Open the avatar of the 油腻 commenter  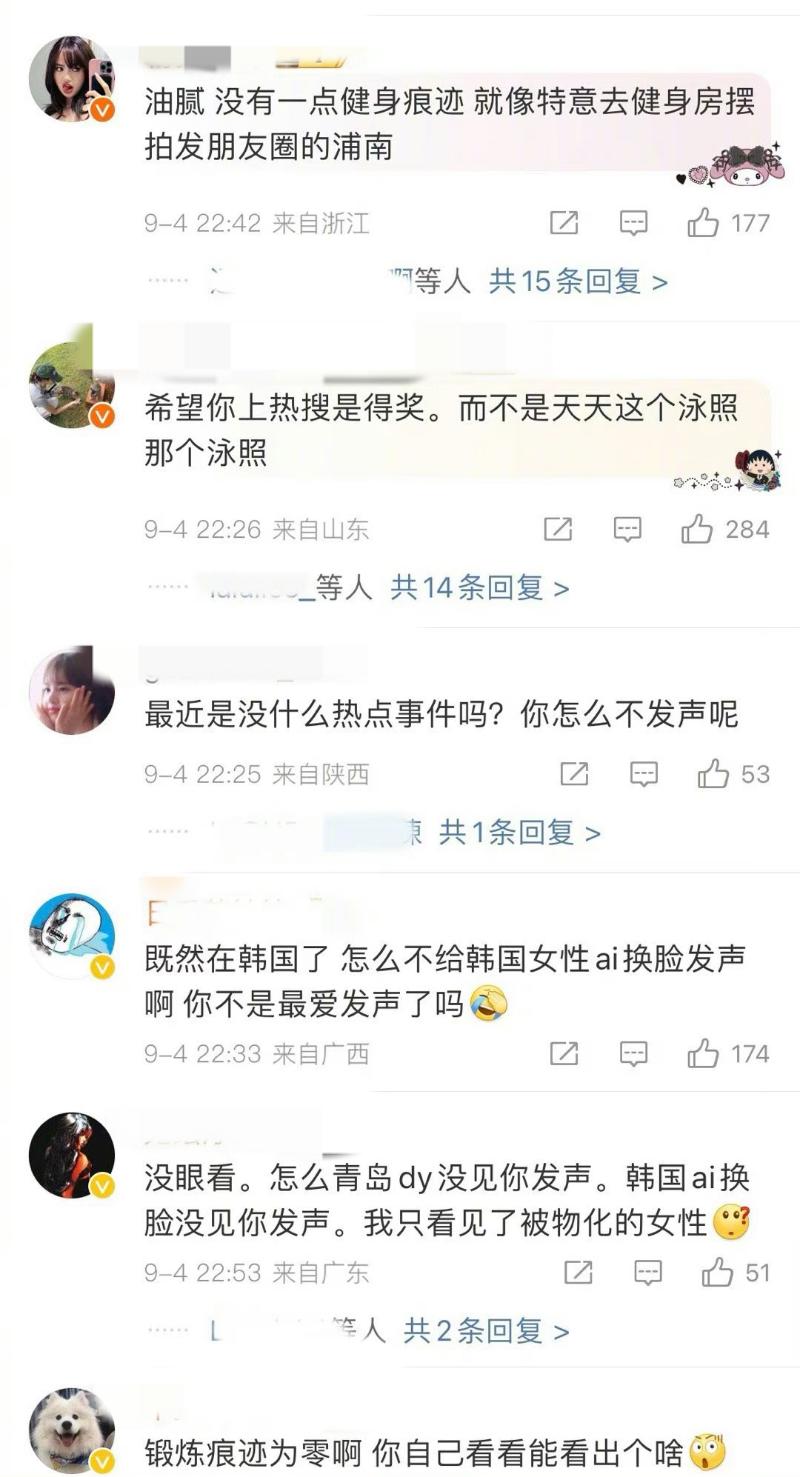coord(71,79)
